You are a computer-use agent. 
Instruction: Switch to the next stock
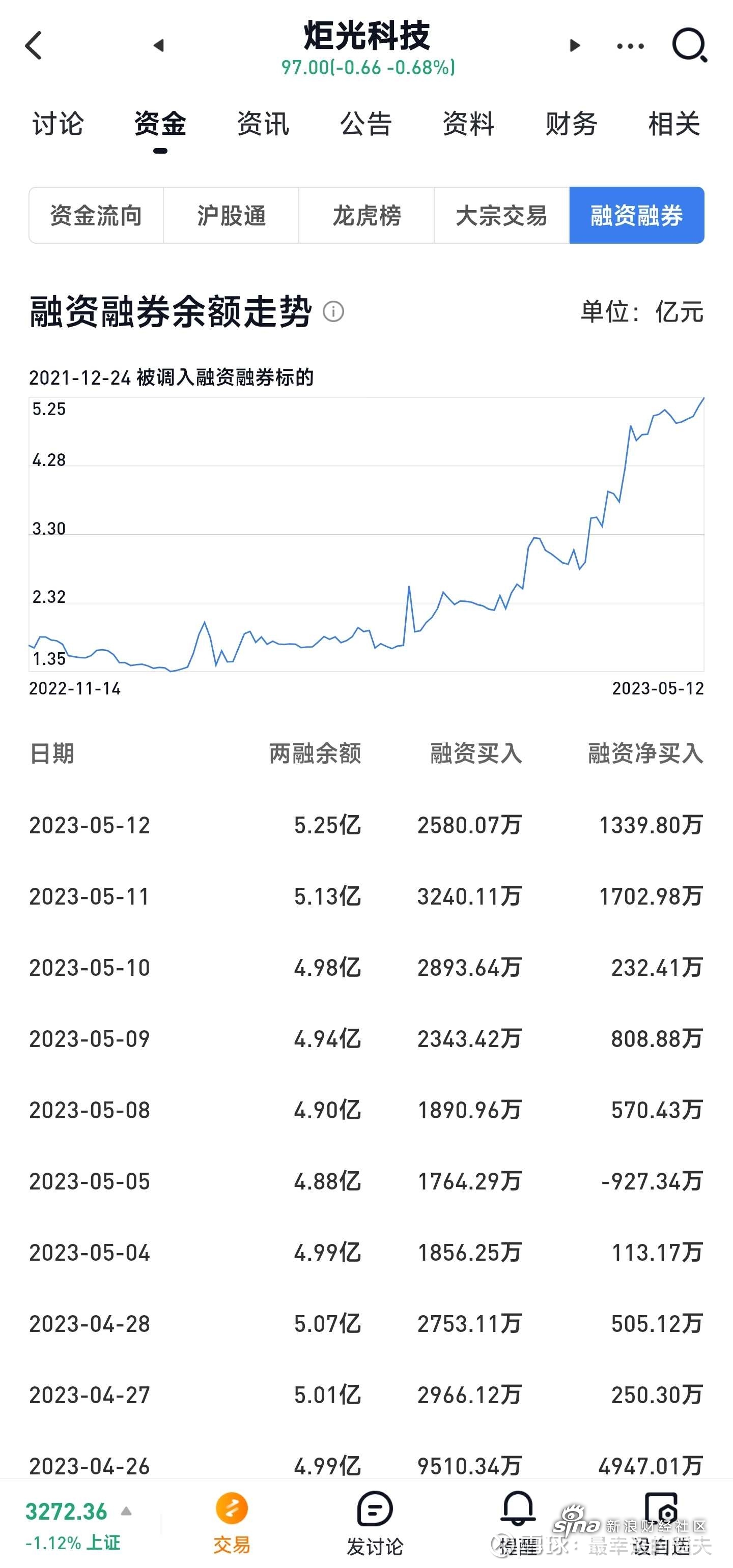coord(574,46)
